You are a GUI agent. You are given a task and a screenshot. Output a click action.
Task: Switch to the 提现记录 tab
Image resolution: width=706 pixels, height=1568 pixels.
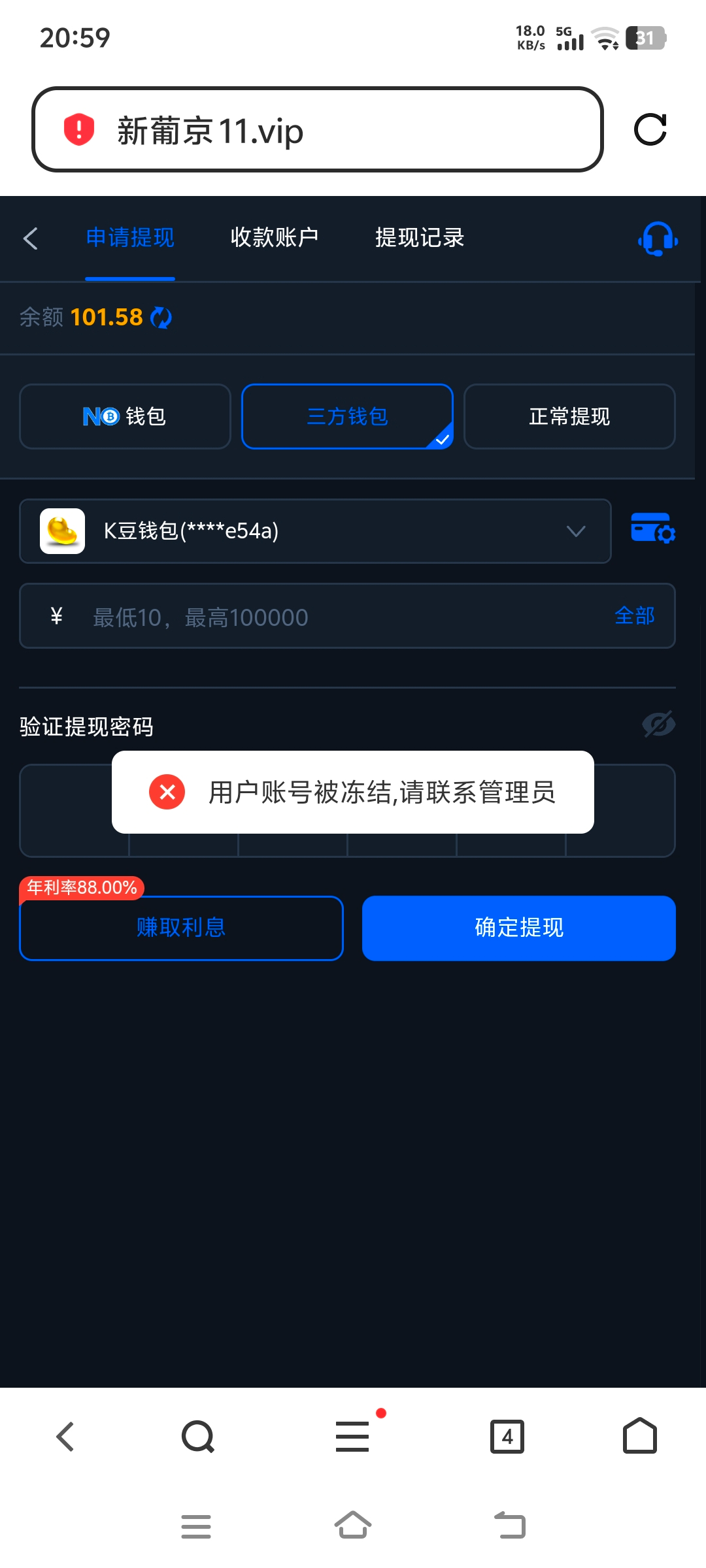pyautogui.click(x=419, y=238)
